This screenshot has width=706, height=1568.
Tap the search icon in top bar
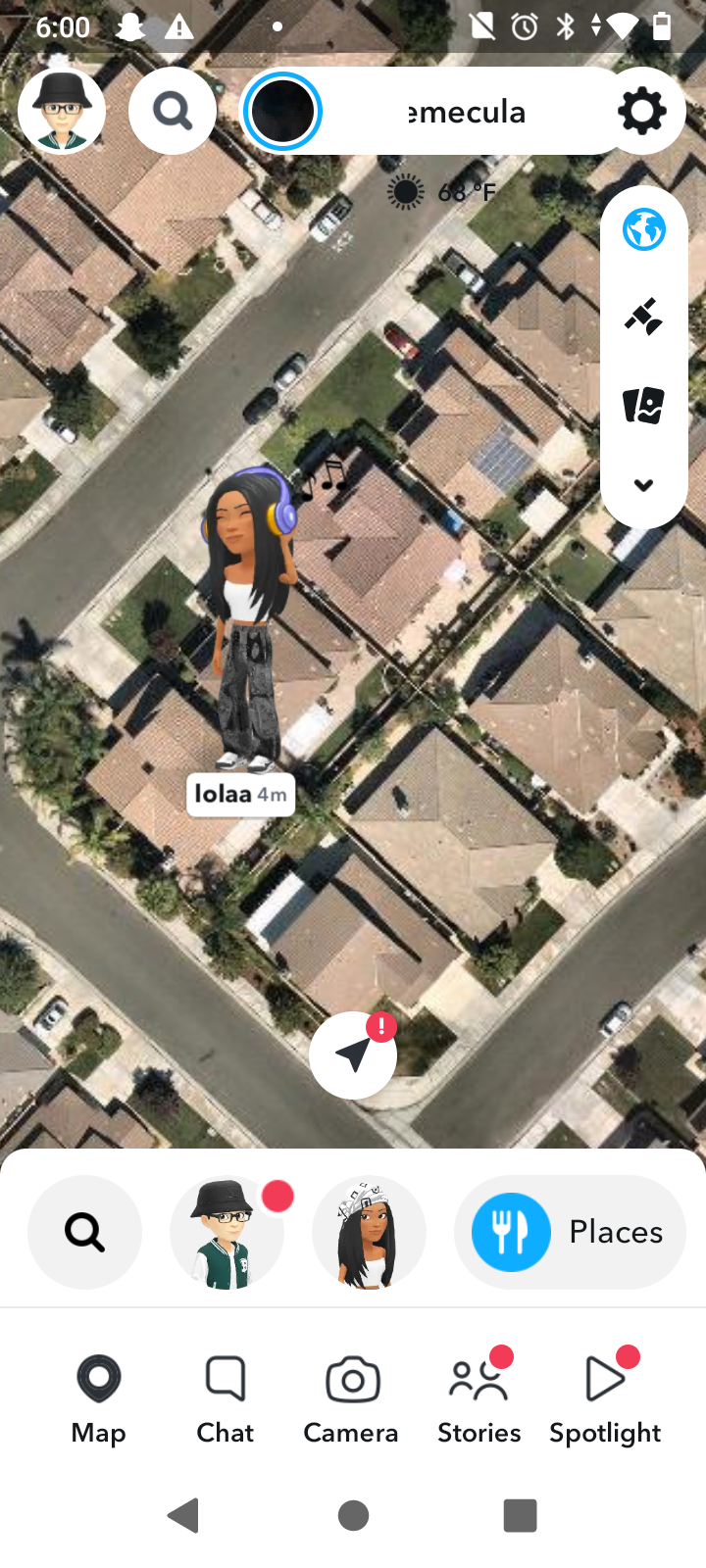click(x=173, y=112)
